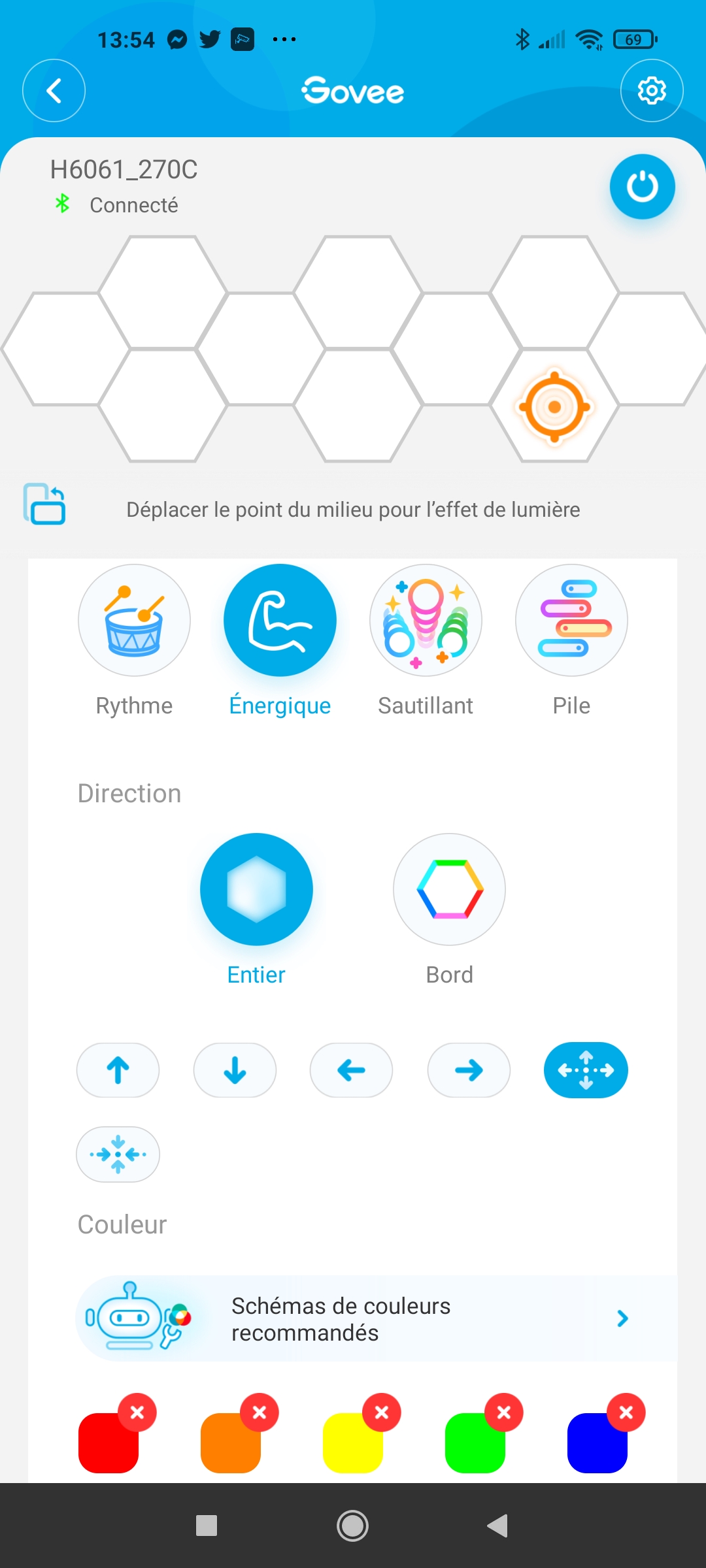Screen dimensions: 706x1568
Task: Select the Entier option
Action: click(256, 889)
